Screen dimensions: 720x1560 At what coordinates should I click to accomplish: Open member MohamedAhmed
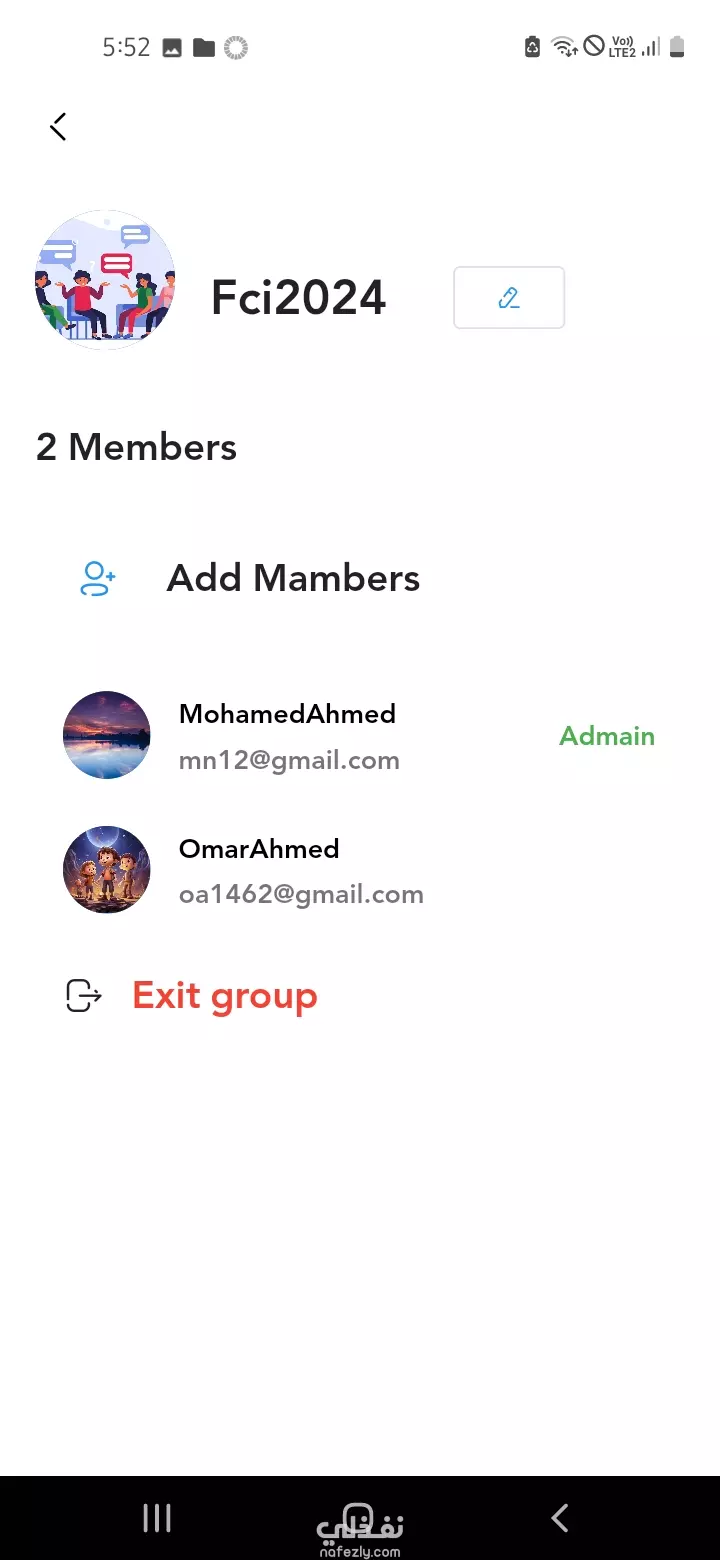pos(360,736)
